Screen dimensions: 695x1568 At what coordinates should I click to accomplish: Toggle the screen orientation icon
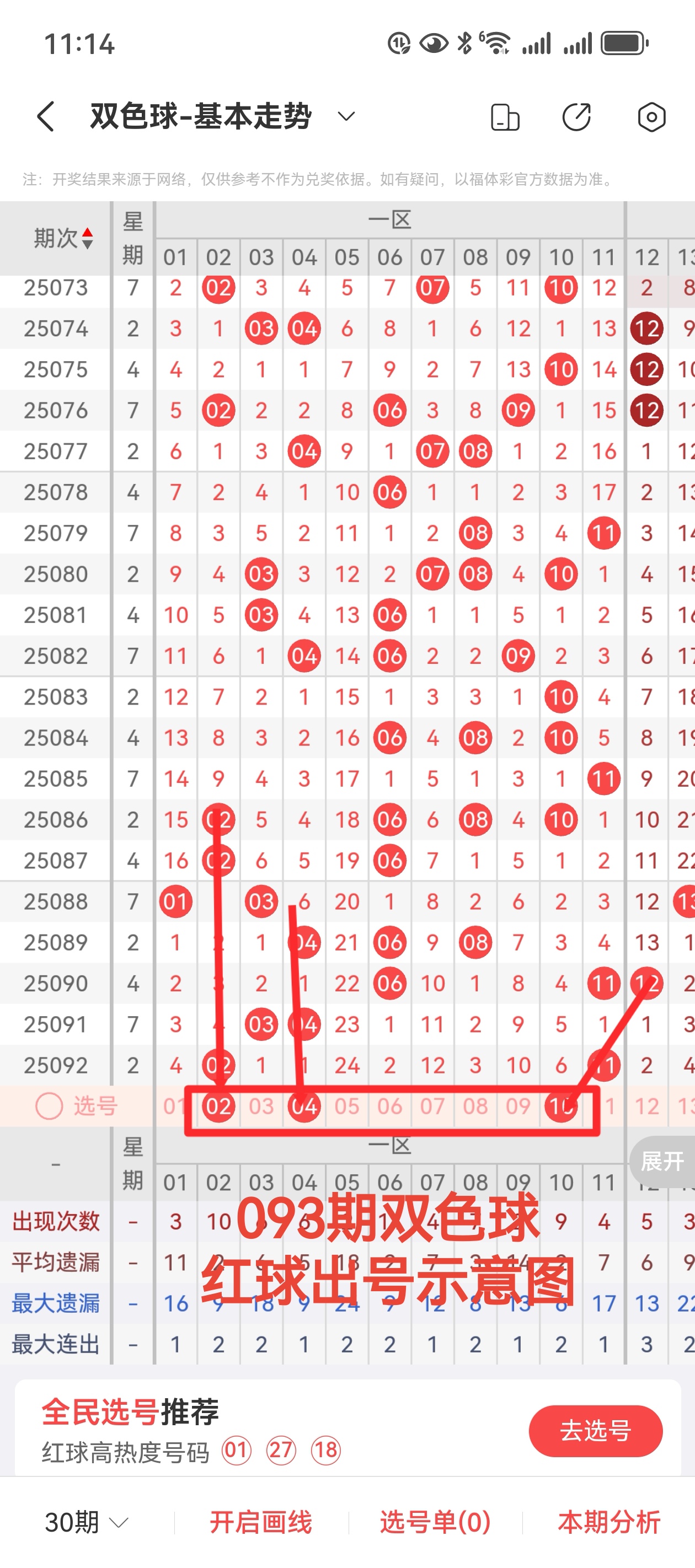pos(505,117)
